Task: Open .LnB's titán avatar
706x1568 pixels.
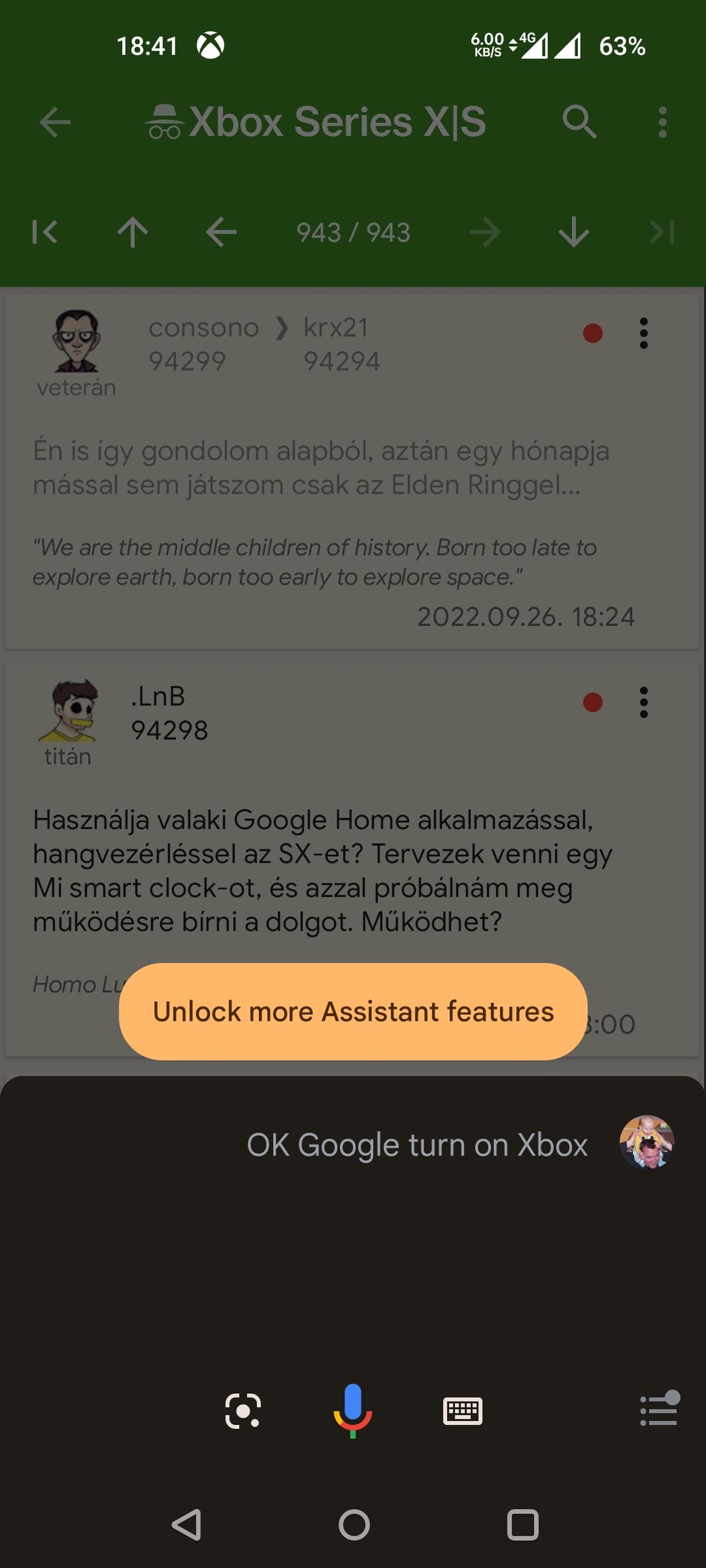Action: pyautogui.click(x=68, y=711)
